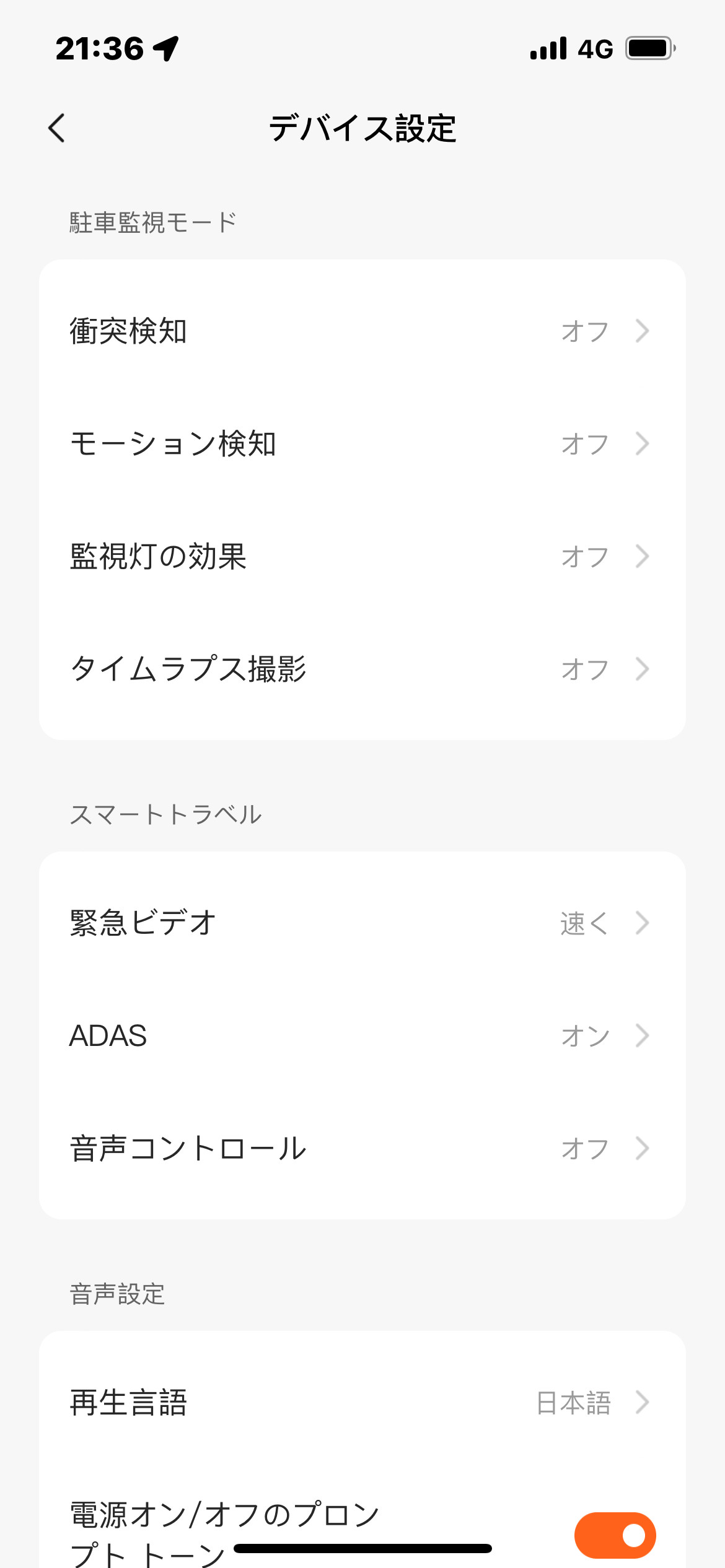Screen dimensions: 725x1568
Task: Open the ADAS setting
Action: pos(362,1035)
